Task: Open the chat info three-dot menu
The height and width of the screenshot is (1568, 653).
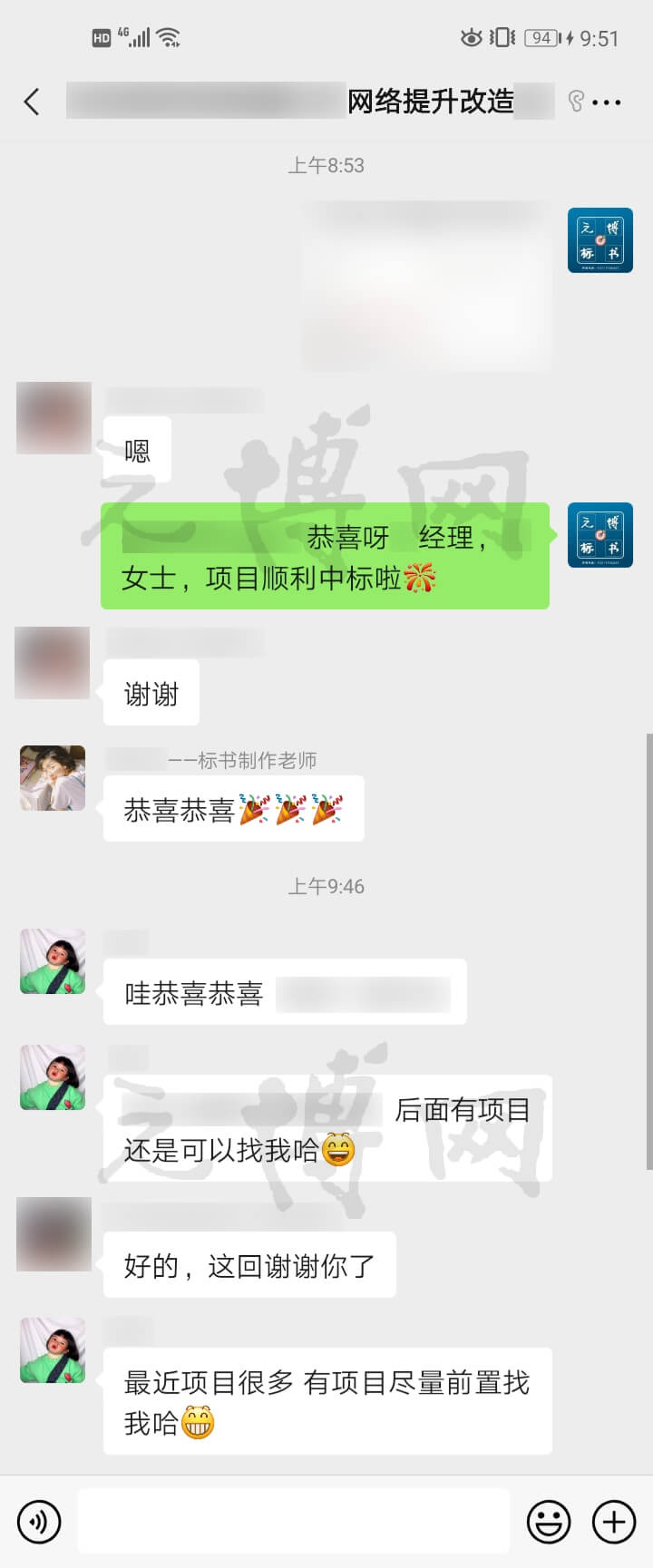Action: tap(606, 102)
